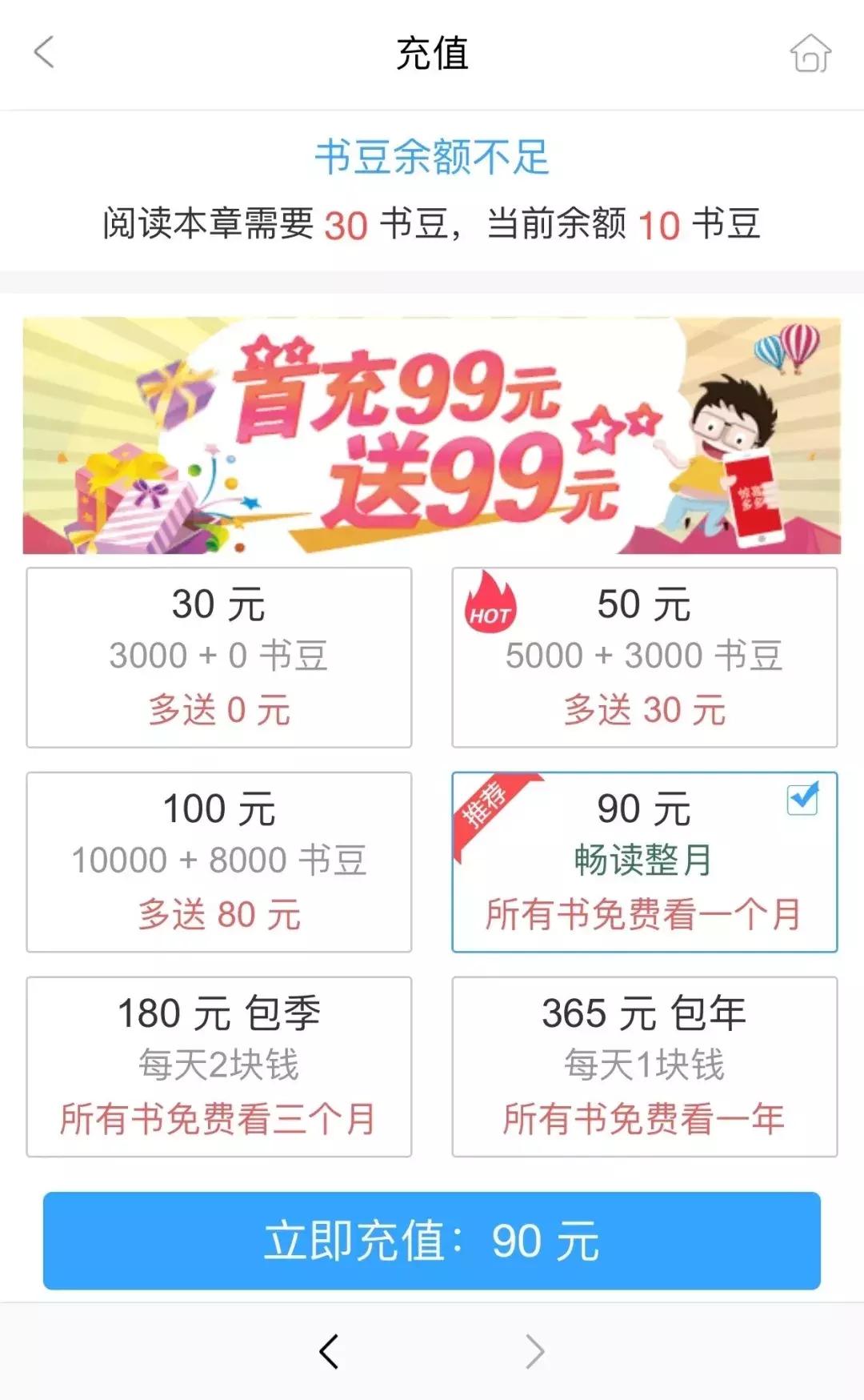Tap the 立即充值 90元 button
The height and width of the screenshot is (1400, 864).
pyautogui.click(x=432, y=1237)
